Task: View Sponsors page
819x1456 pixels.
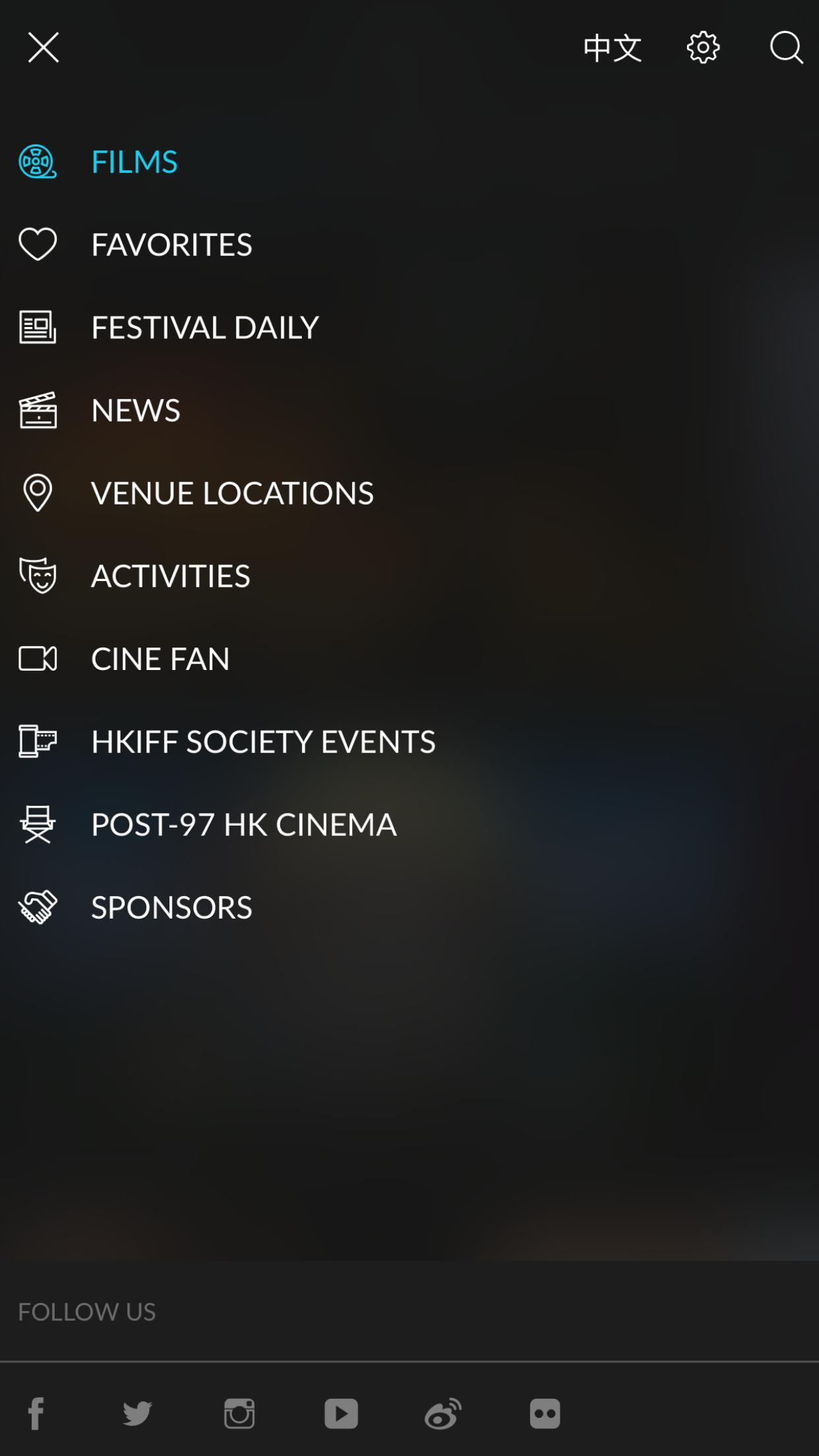Action: pos(409,907)
